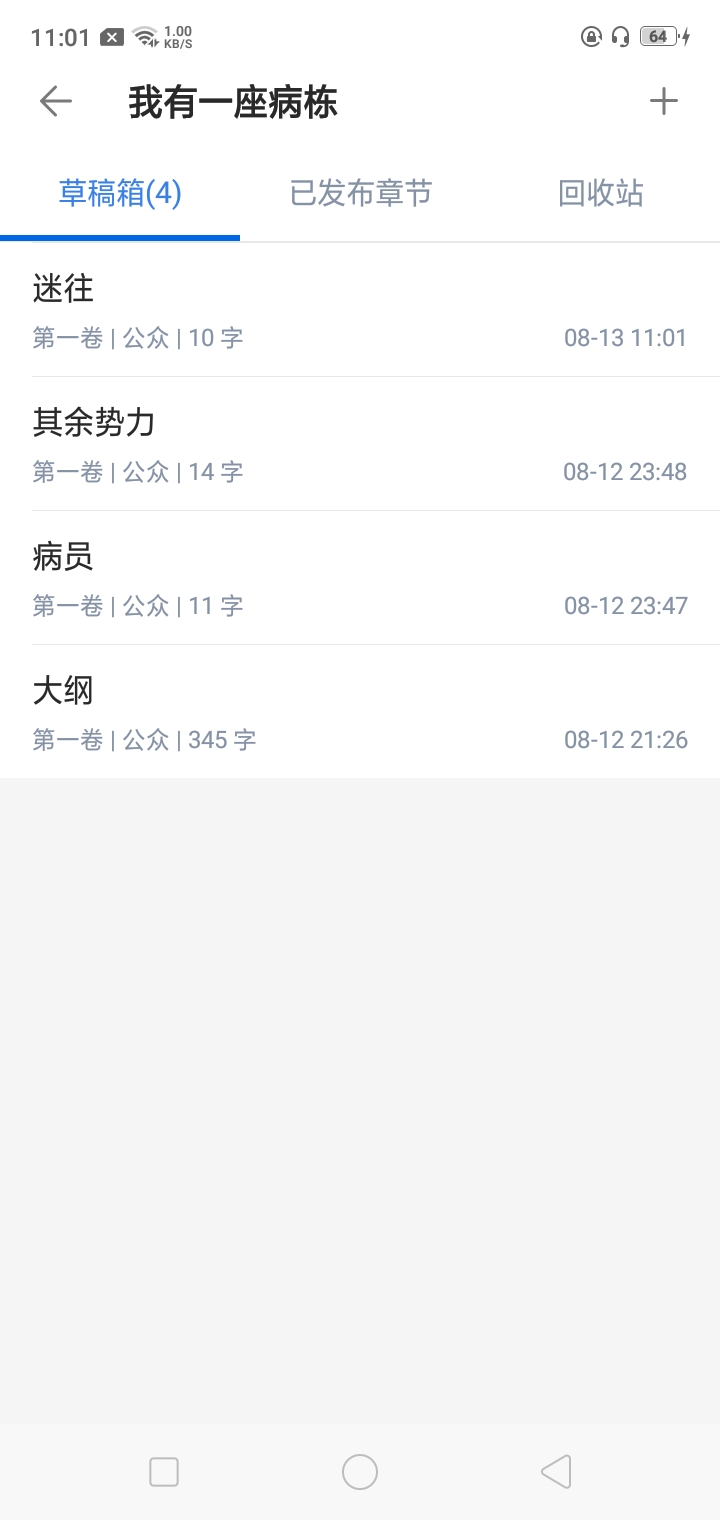Open the draft titled 其余势力
This screenshot has width=720, height=1520.
pyautogui.click(x=360, y=445)
